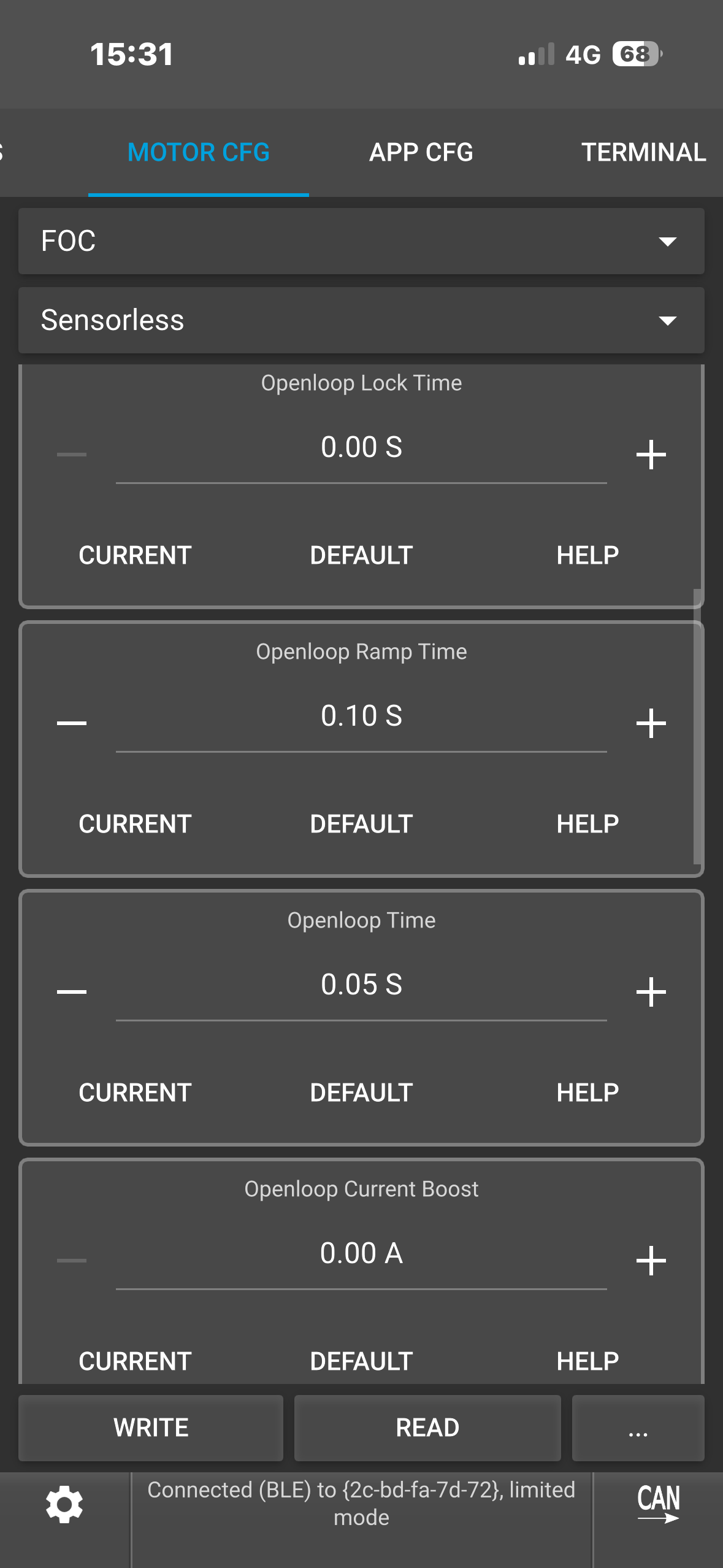Image resolution: width=723 pixels, height=1568 pixels.
Task: Increase Openloop Ramp Time with plus
Action: [651, 723]
